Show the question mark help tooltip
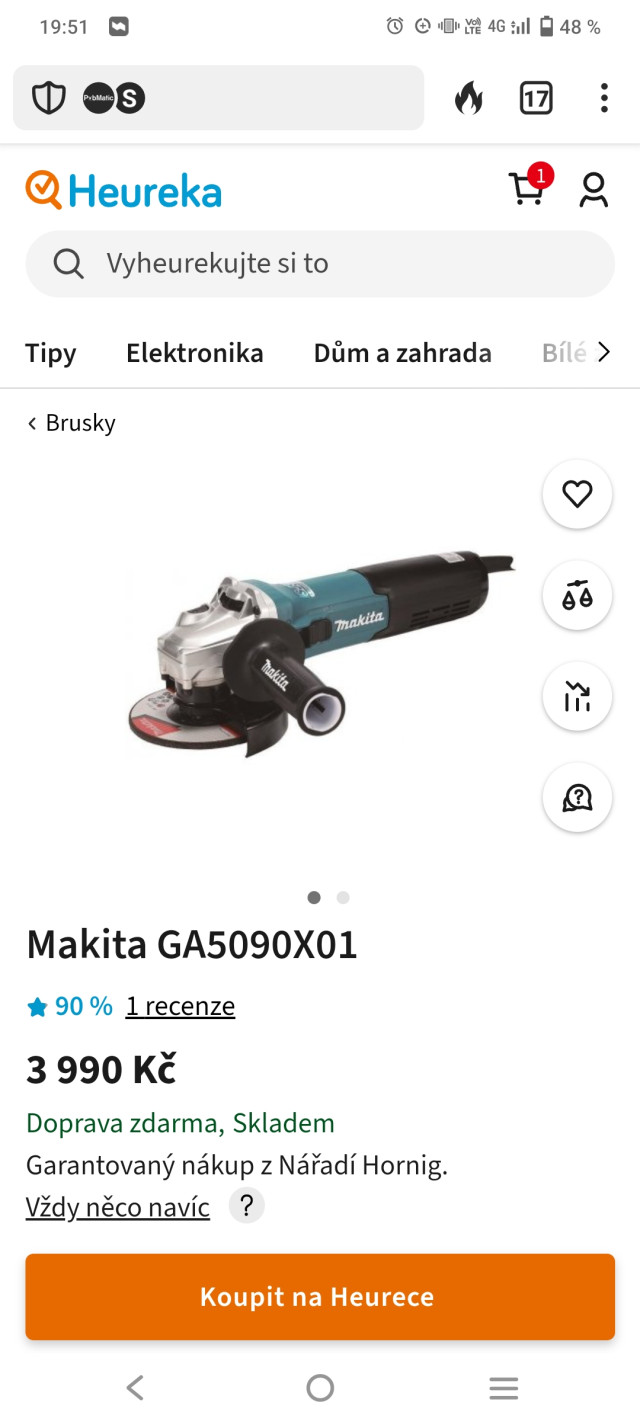 [247, 1205]
